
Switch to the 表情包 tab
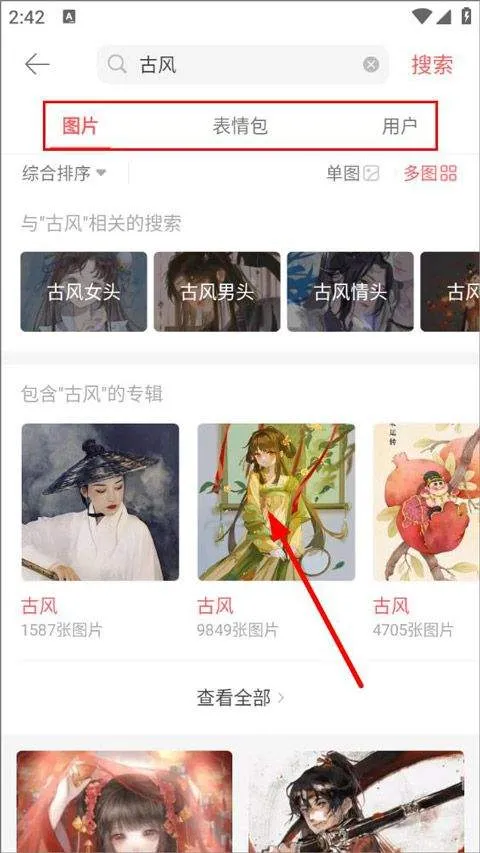240,126
